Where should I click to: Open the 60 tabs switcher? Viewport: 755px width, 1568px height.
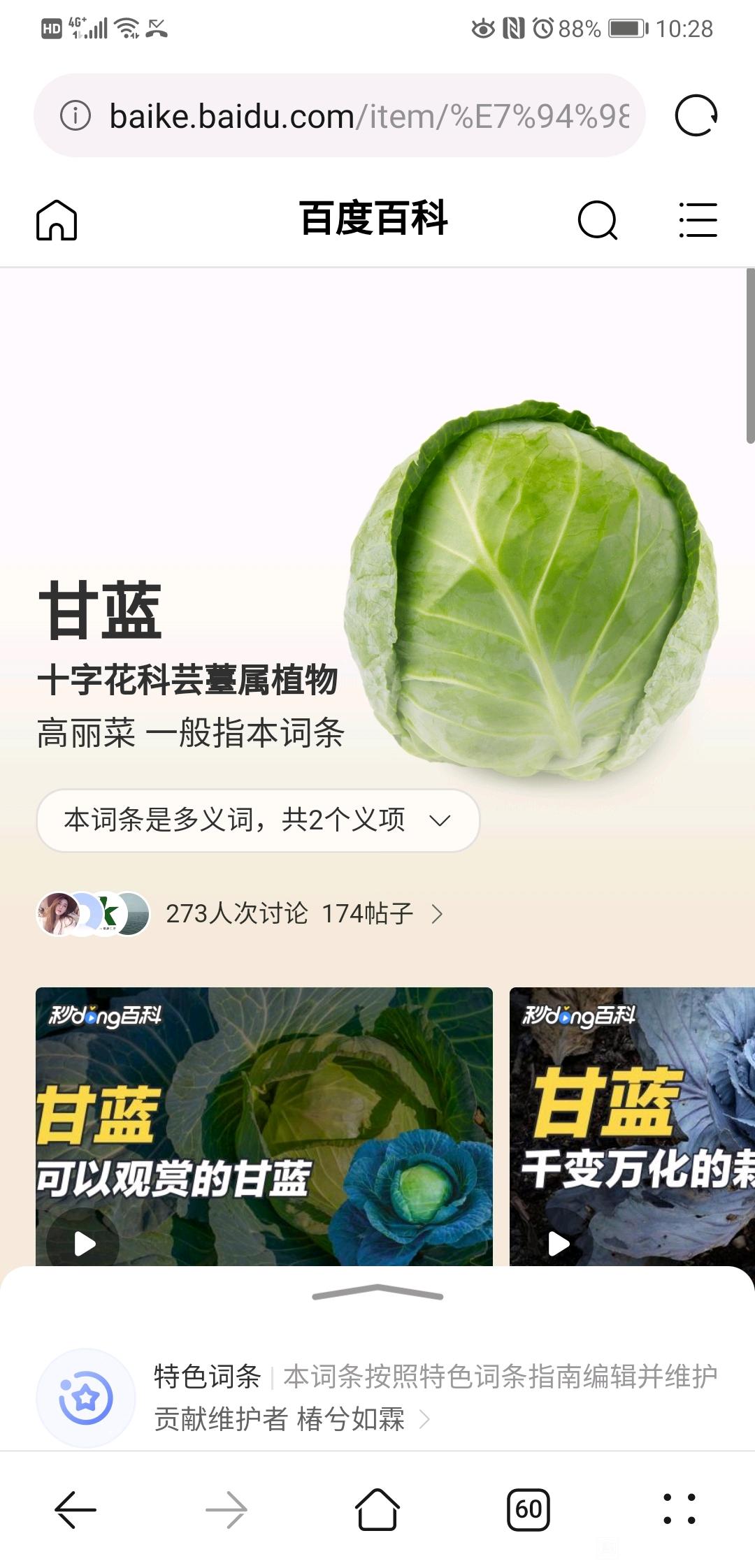pos(528,1509)
